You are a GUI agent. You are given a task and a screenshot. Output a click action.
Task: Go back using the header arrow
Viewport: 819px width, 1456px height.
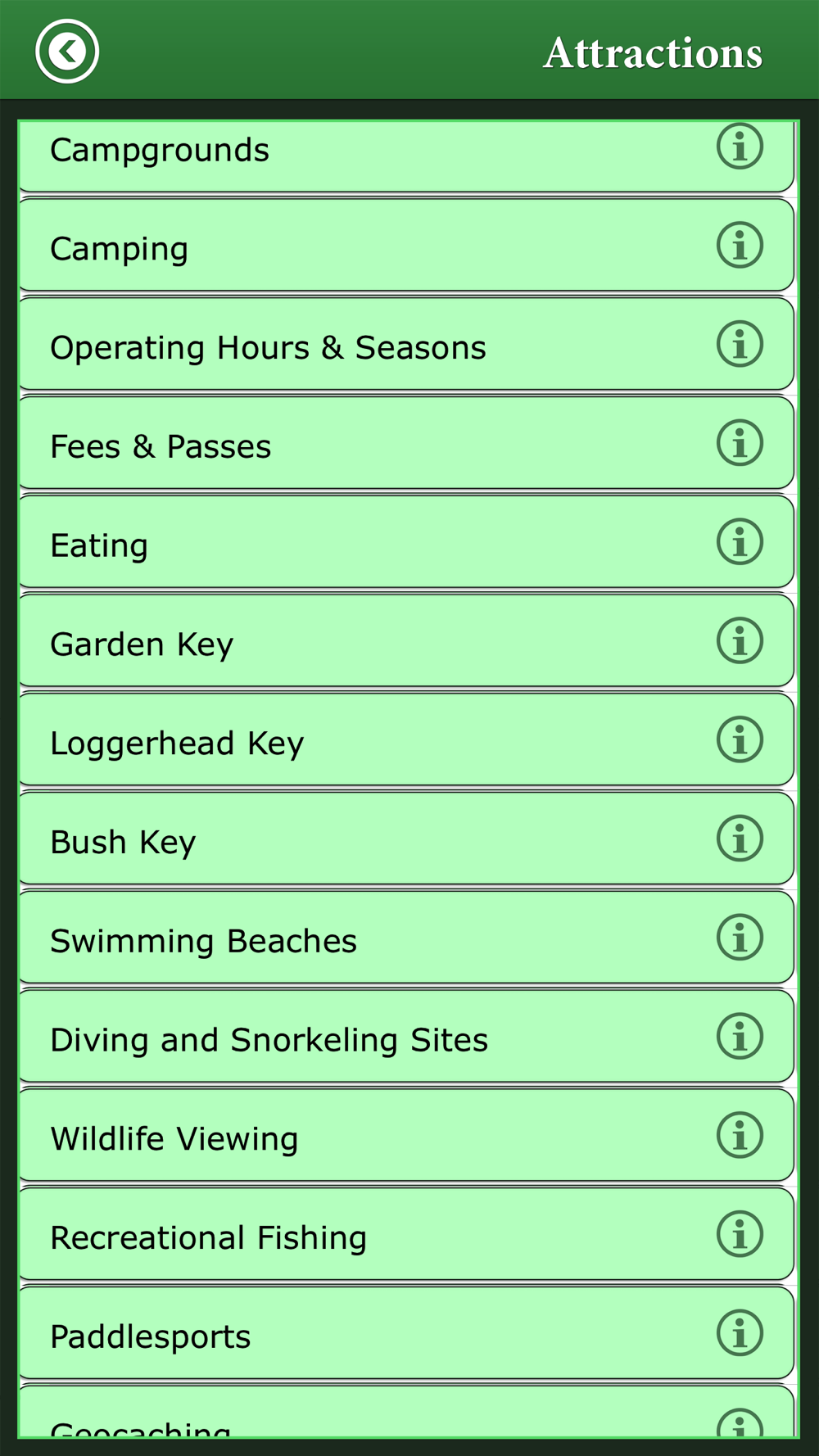point(67,52)
